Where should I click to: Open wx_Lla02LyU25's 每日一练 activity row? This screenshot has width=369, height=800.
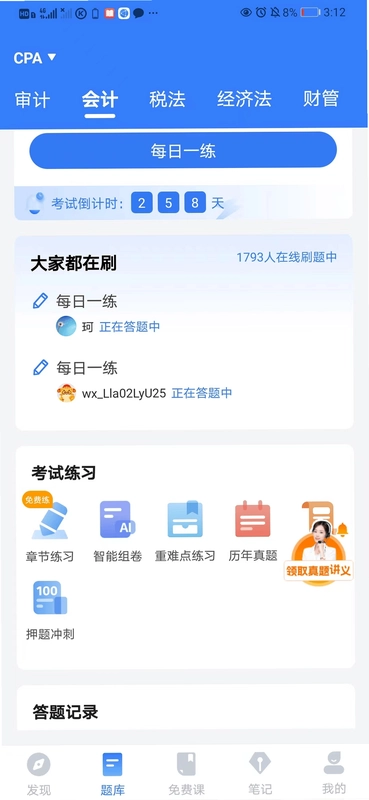click(184, 380)
